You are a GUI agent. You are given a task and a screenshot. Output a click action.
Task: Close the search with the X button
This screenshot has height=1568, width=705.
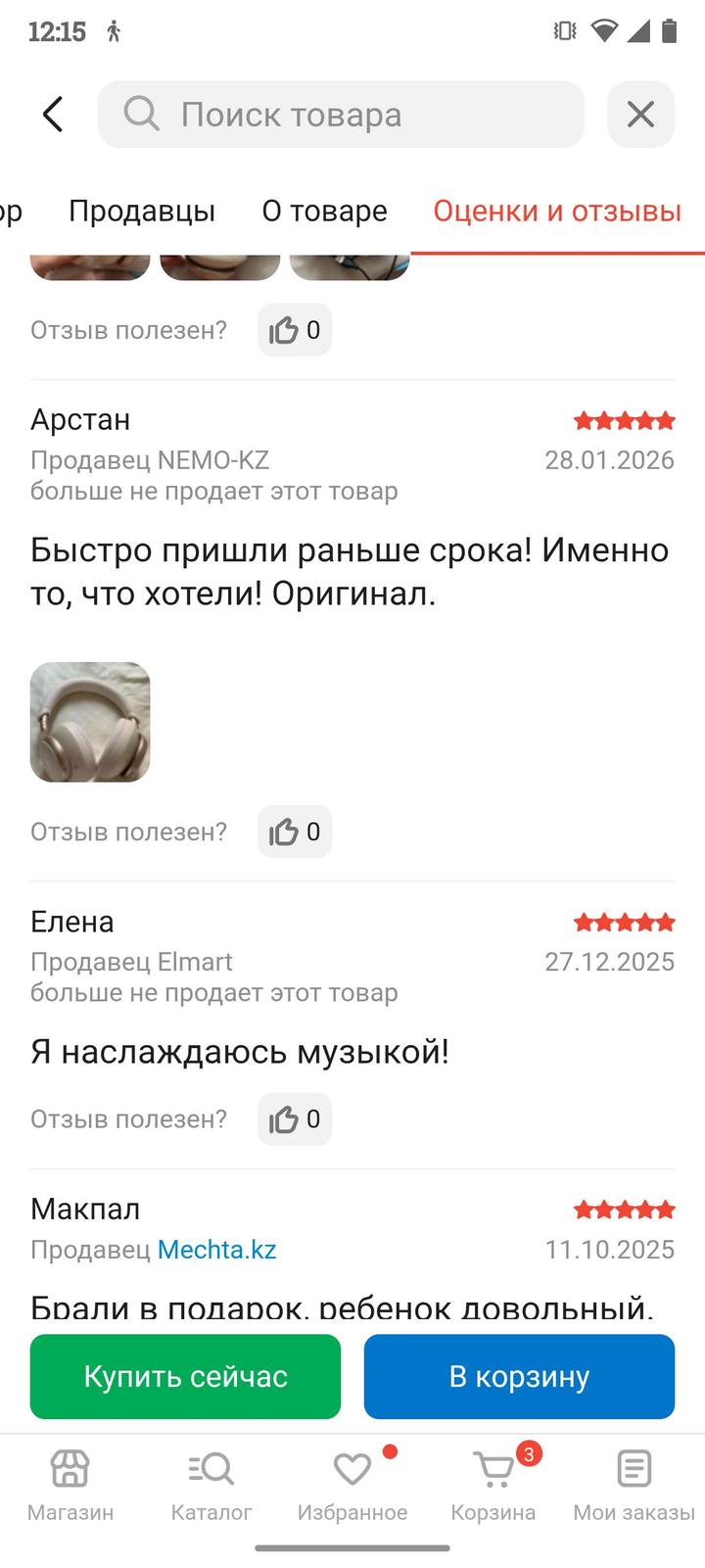coord(640,115)
